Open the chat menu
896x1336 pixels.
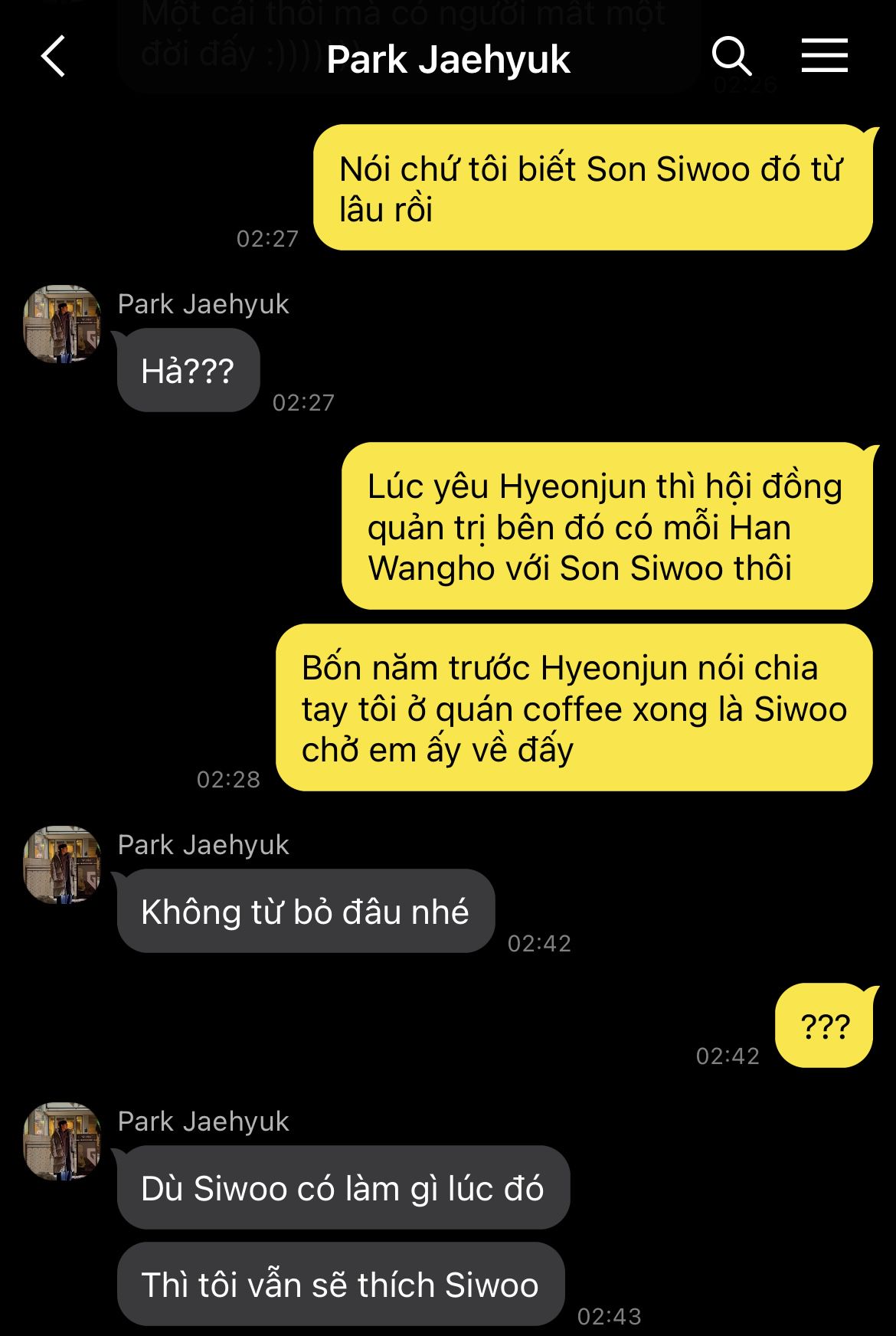coord(824,57)
